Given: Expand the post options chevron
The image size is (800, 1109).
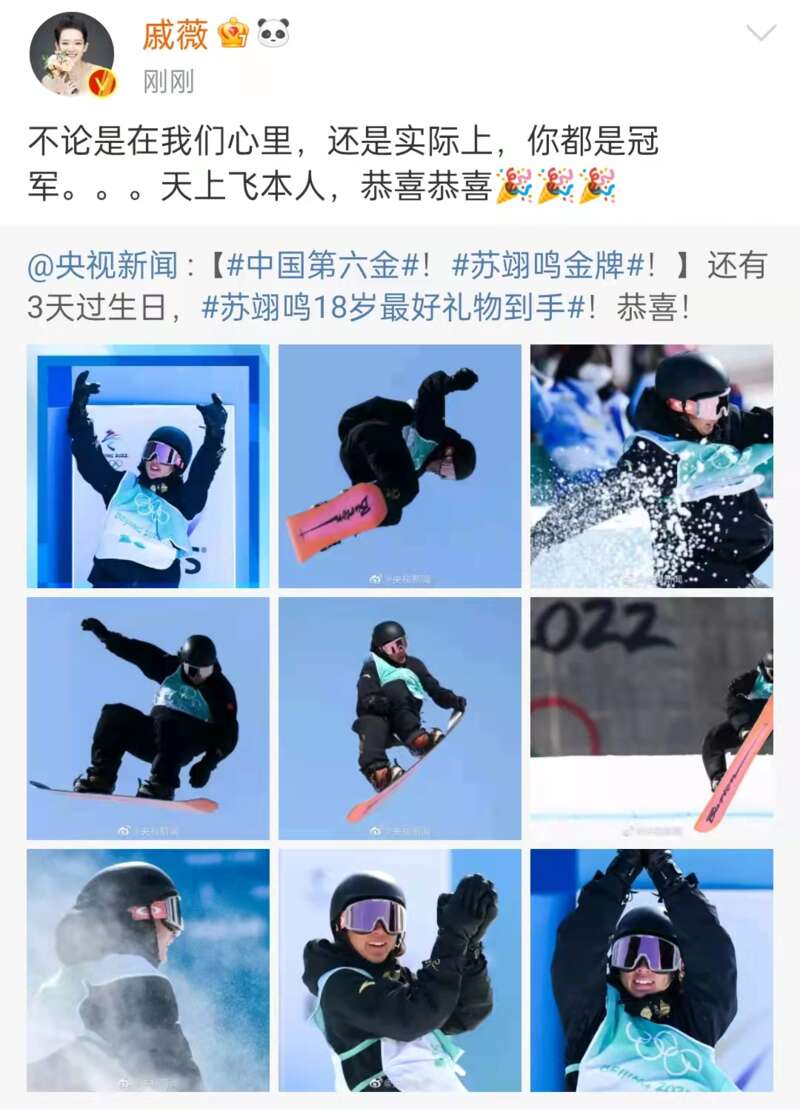Looking at the screenshot, I should (761, 33).
